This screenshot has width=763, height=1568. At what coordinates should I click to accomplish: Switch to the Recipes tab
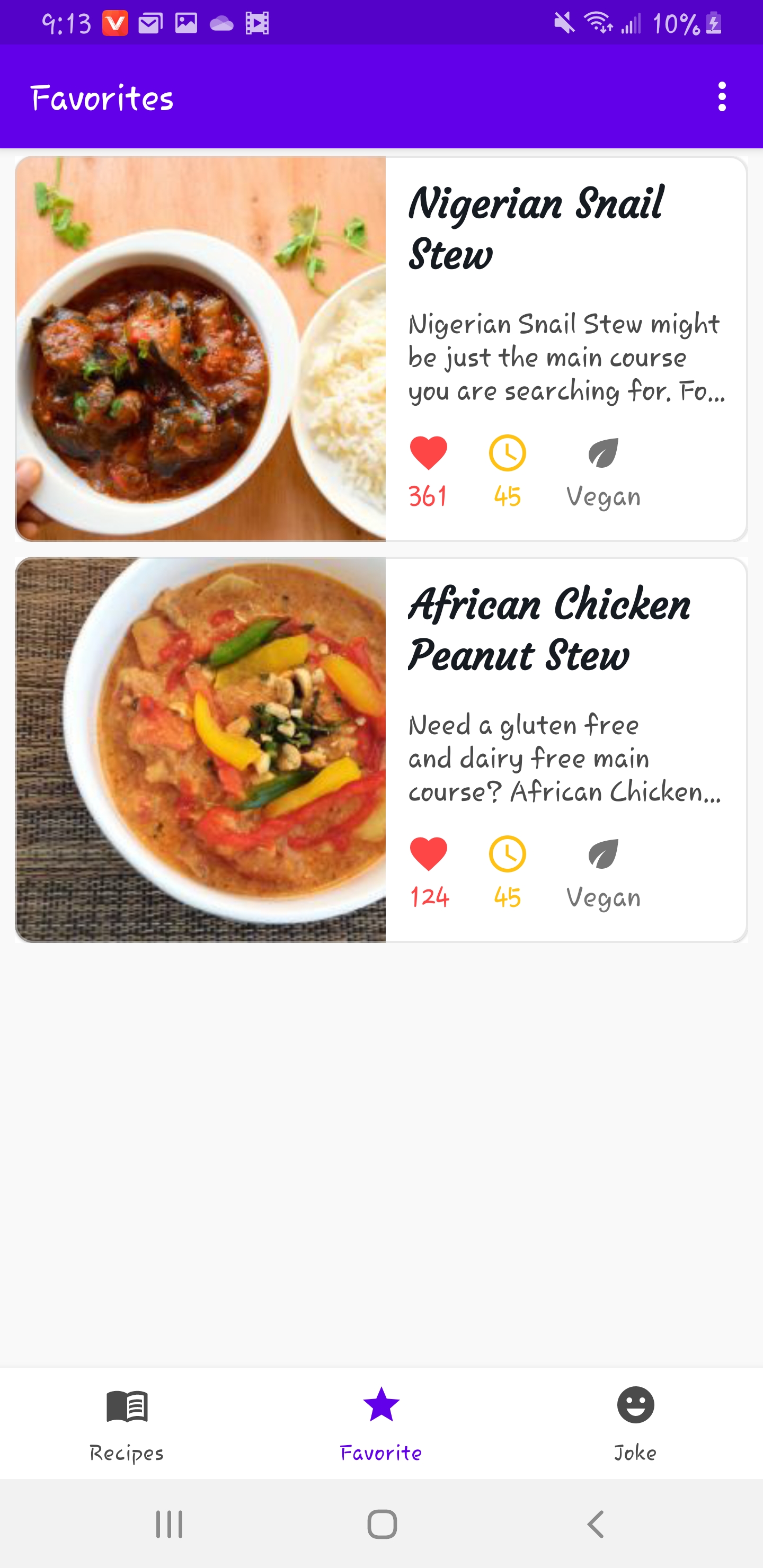[127, 1423]
